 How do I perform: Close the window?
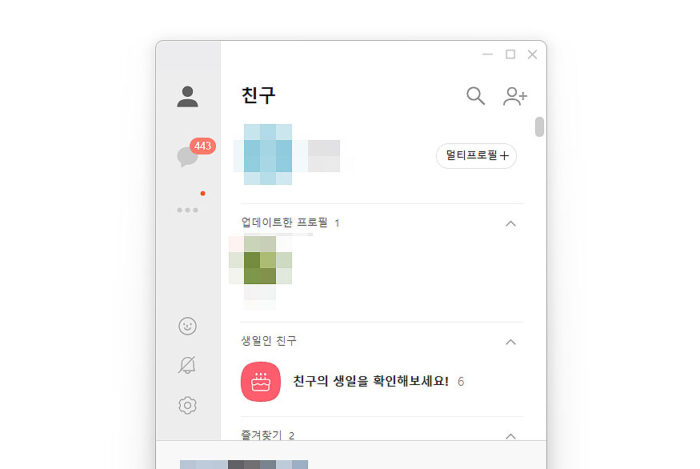pyautogui.click(x=533, y=54)
